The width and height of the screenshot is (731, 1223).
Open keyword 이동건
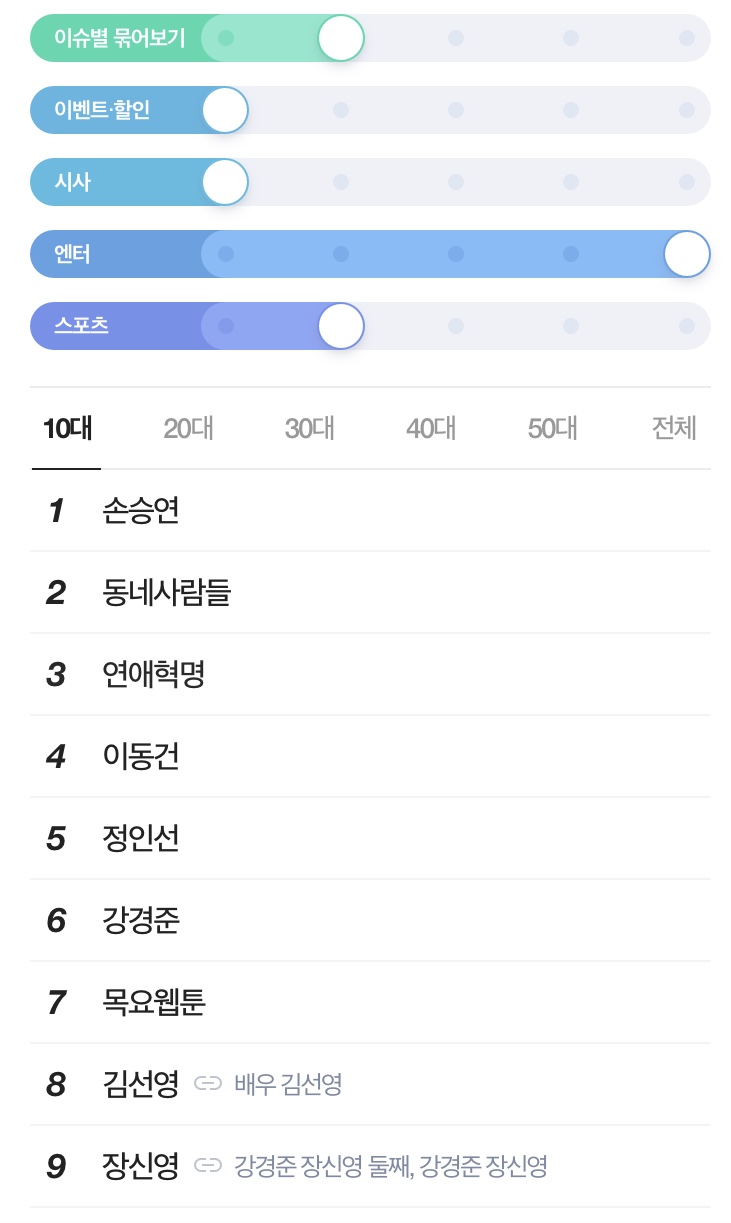[x=370, y=757]
